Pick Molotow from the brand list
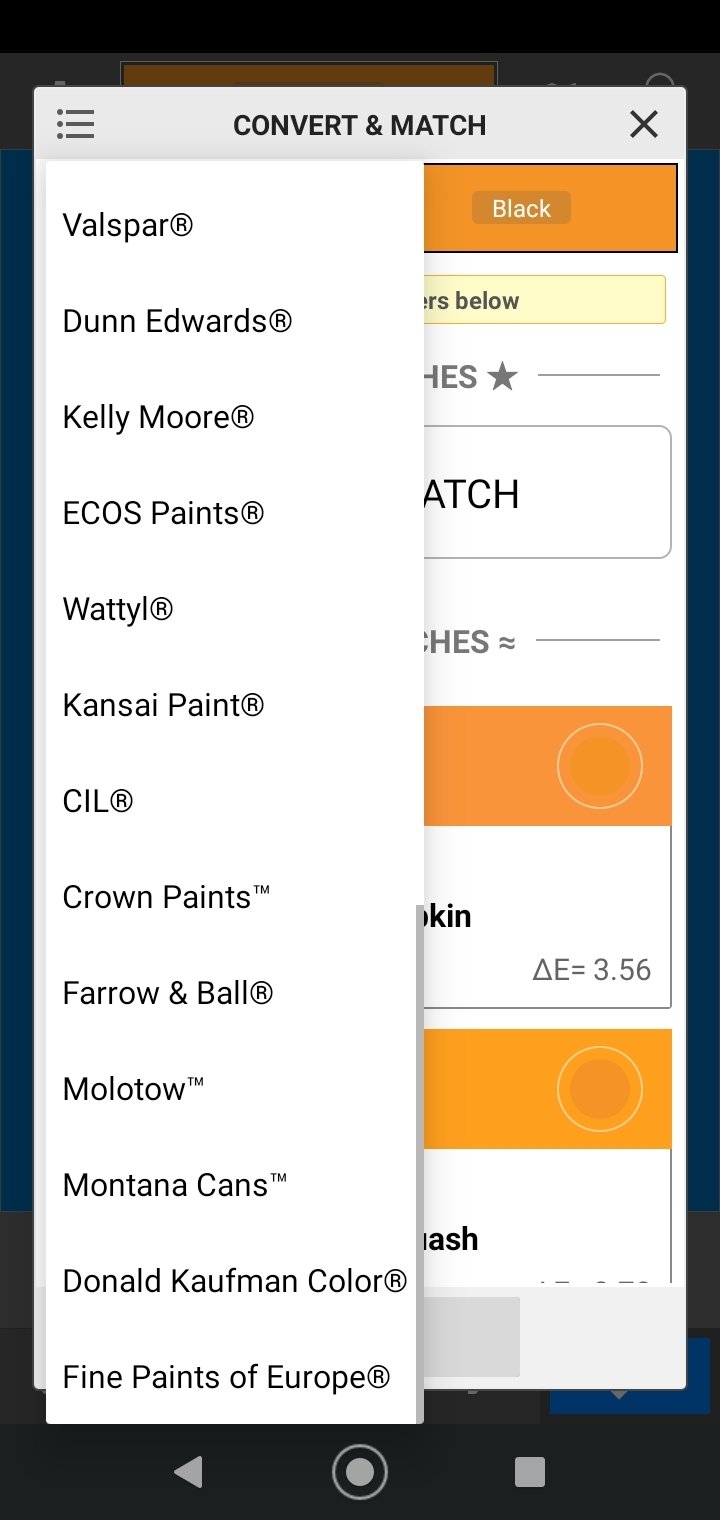720x1520 pixels. [x=232, y=1089]
